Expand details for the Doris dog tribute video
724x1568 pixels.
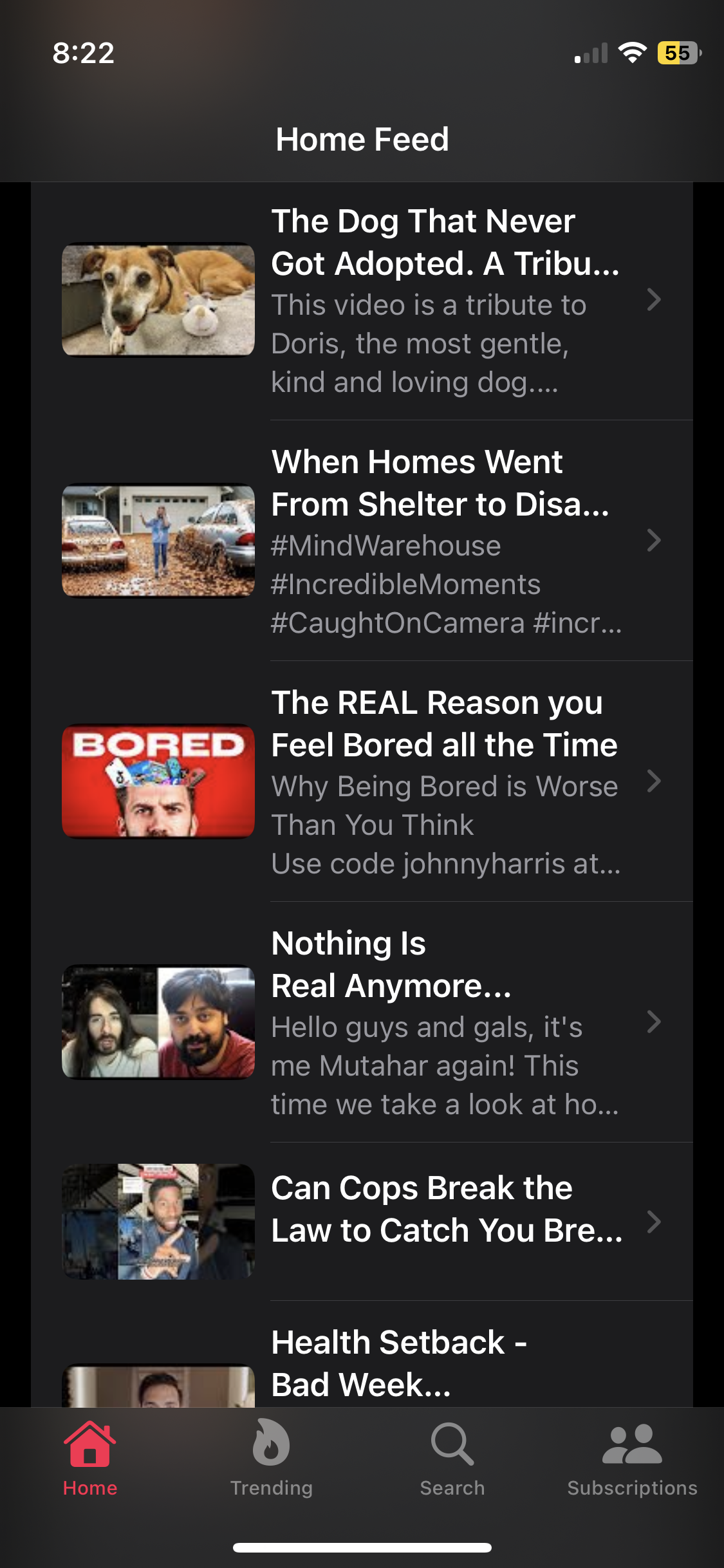654,301
